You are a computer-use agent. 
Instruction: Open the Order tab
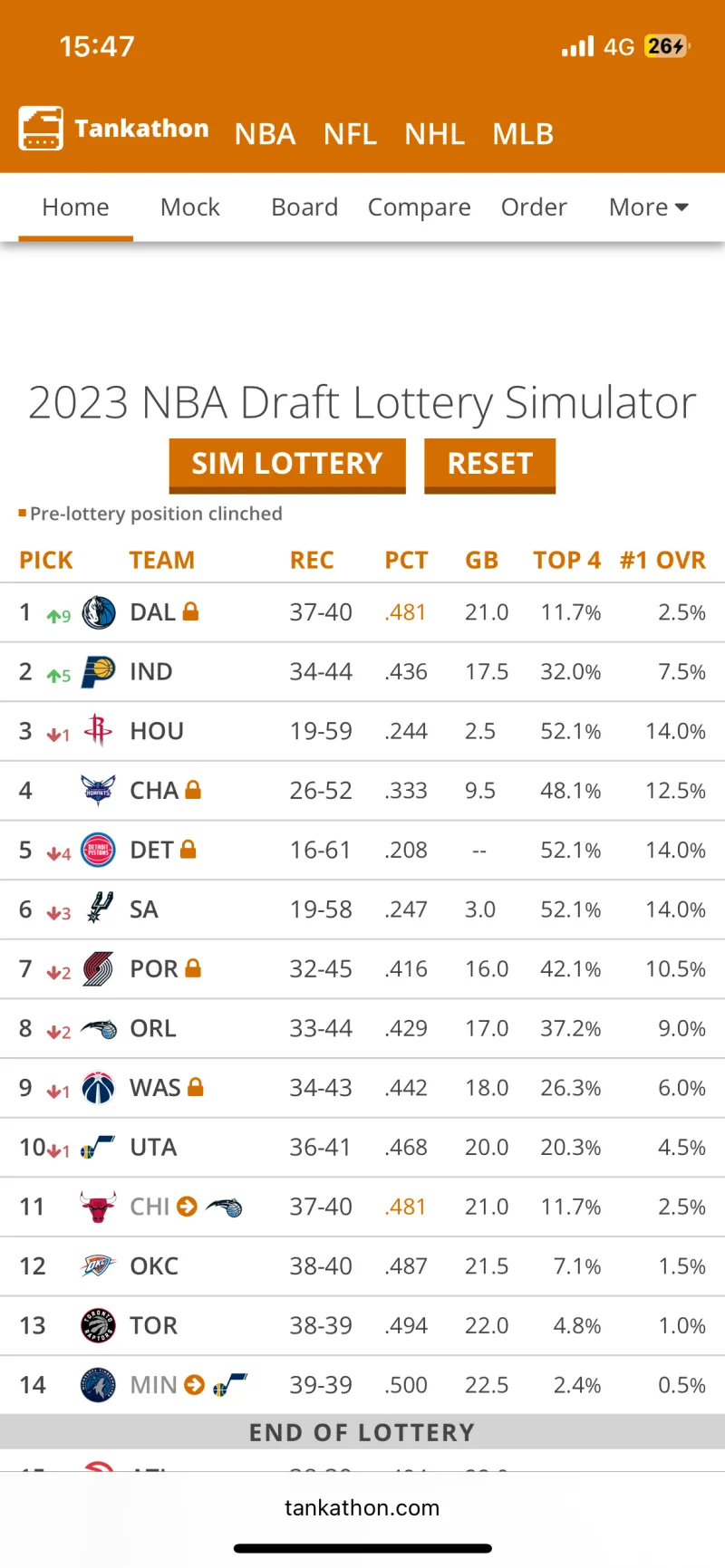point(534,207)
